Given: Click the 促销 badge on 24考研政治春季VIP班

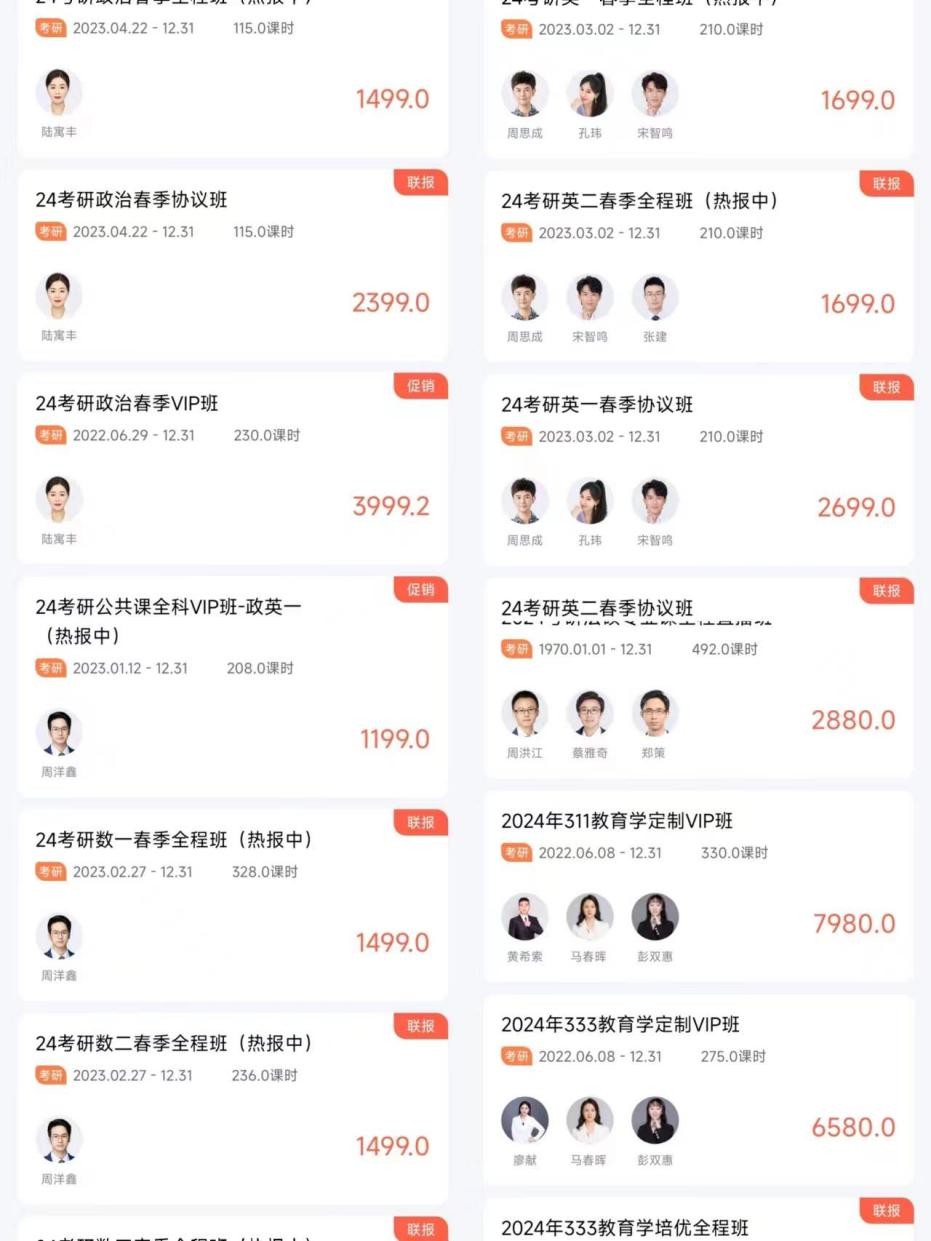Looking at the screenshot, I should [x=421, y=387].
